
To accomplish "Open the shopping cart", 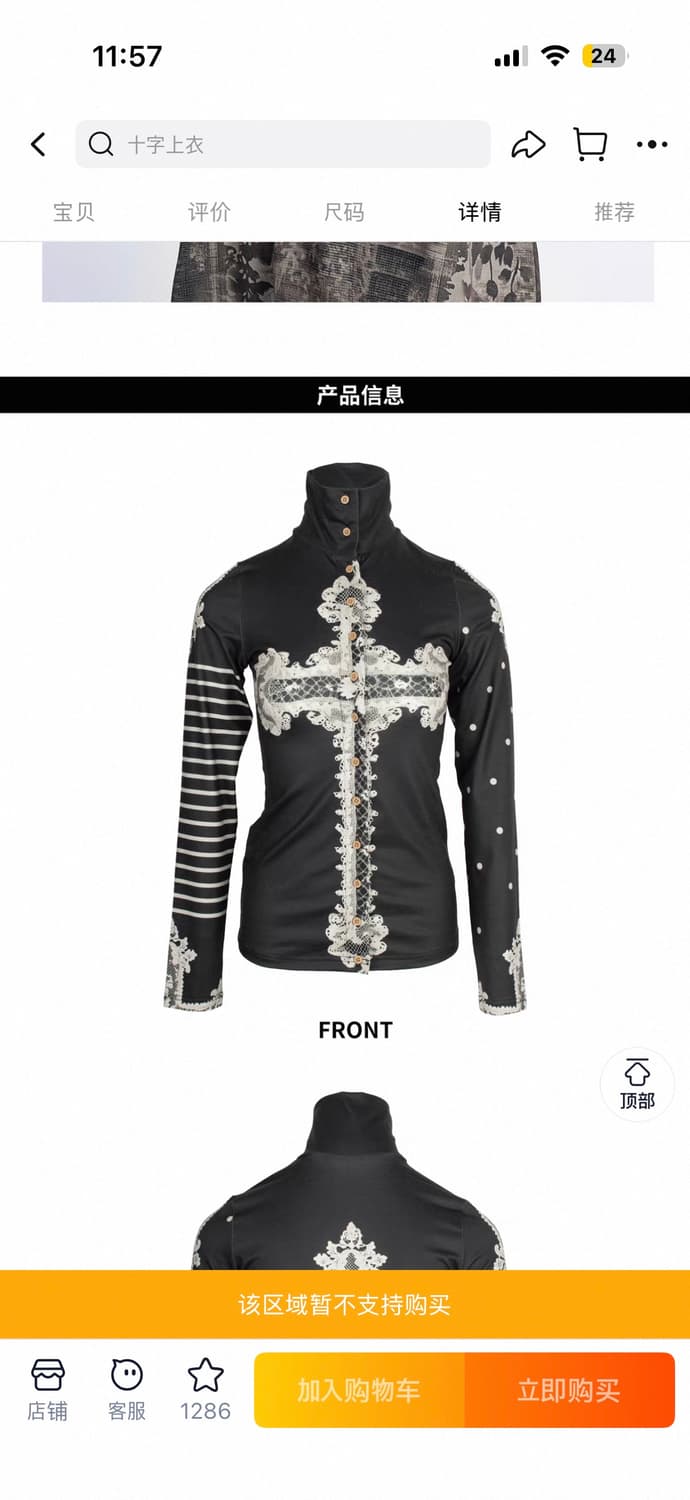I will click(590, 145).
